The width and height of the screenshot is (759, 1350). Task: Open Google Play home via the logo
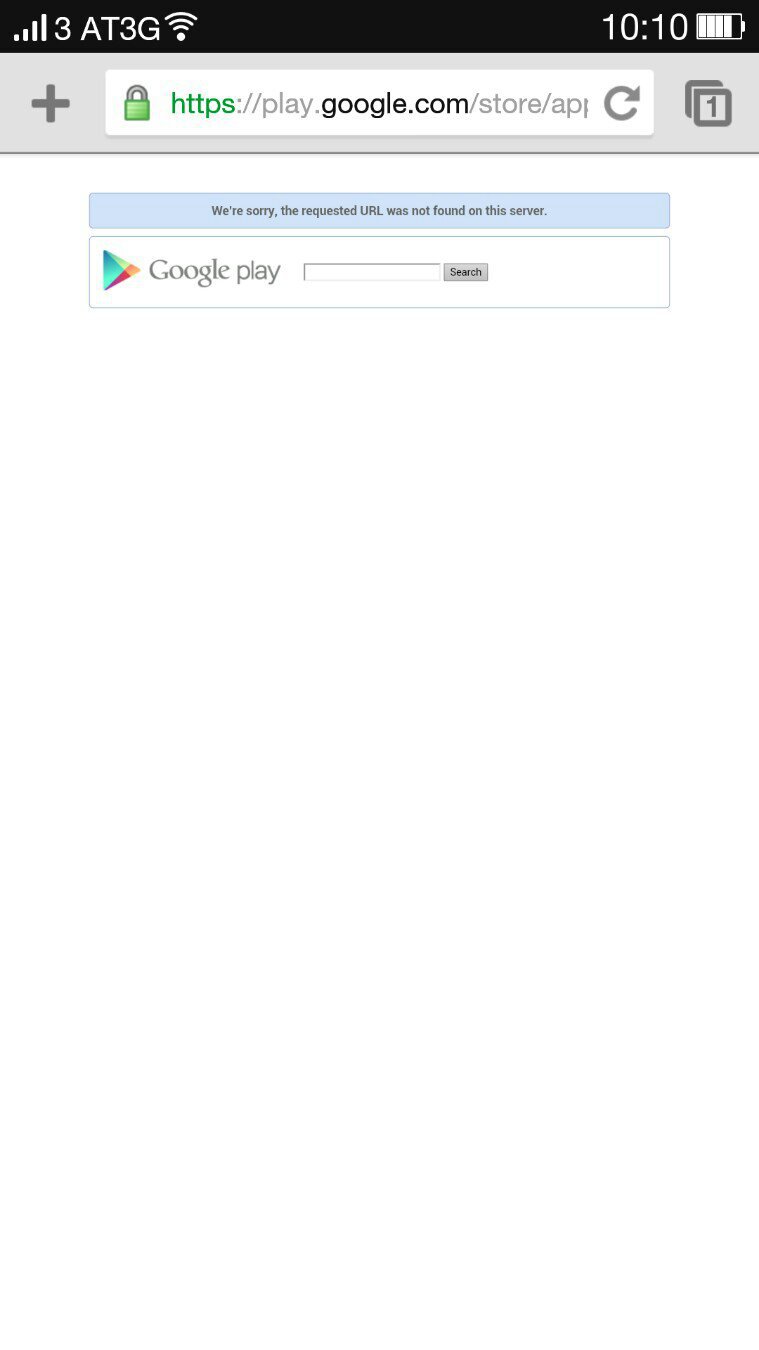click(192, 271)
